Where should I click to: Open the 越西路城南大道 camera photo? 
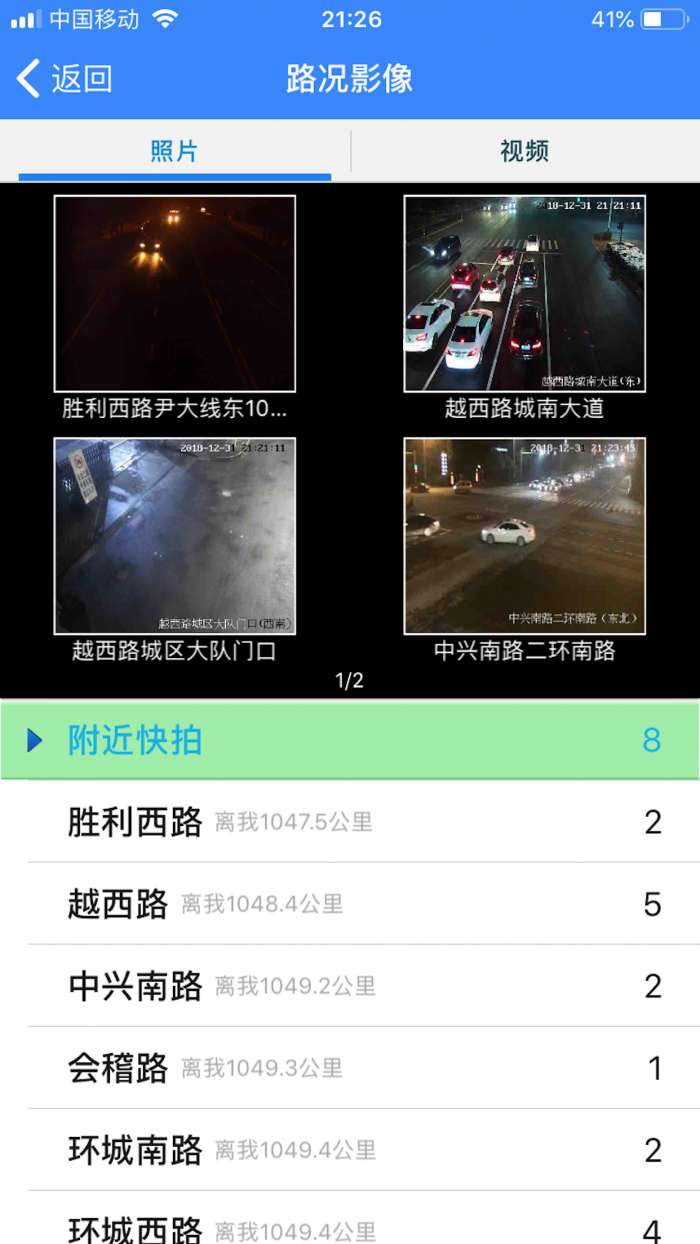point(524,293)
